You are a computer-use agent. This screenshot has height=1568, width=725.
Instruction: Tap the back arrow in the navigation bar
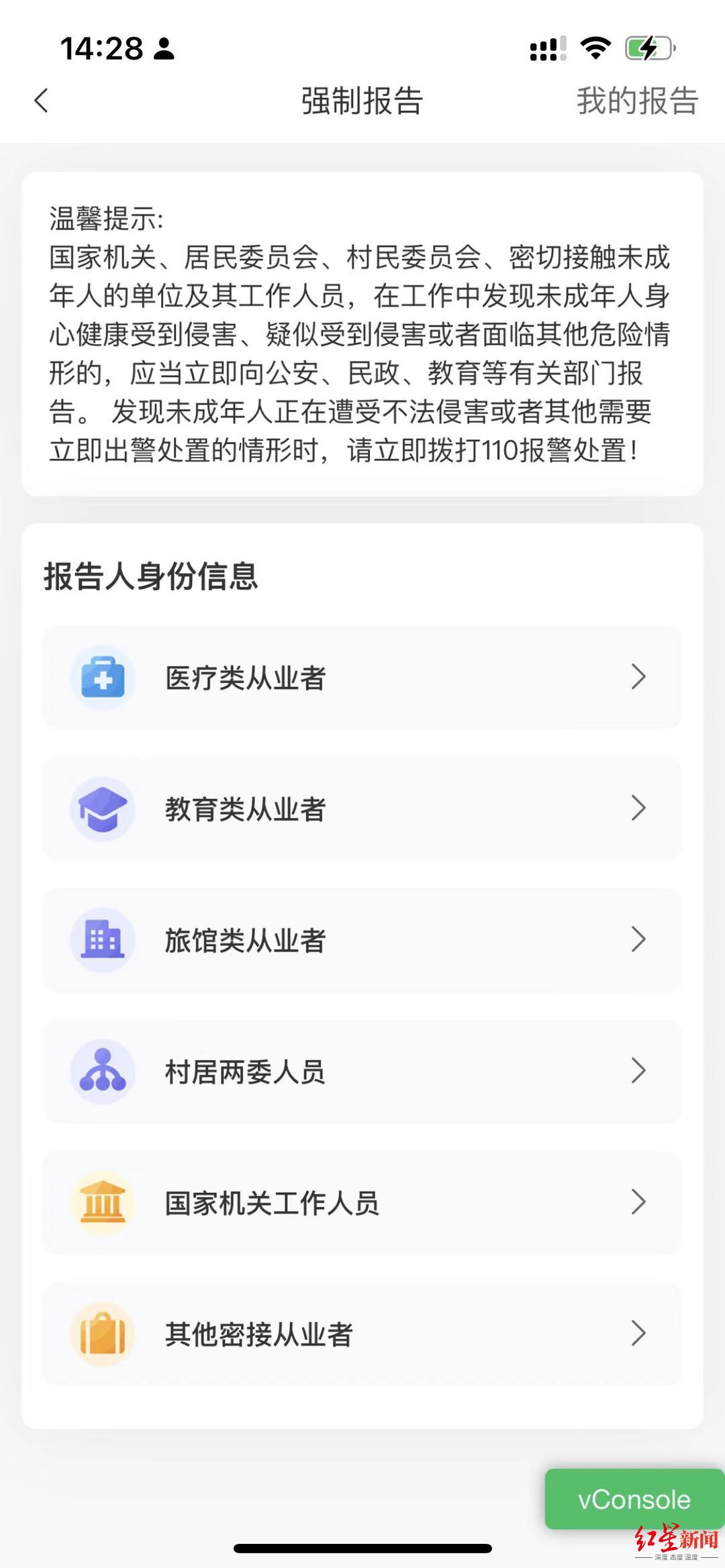click(40, 101)
